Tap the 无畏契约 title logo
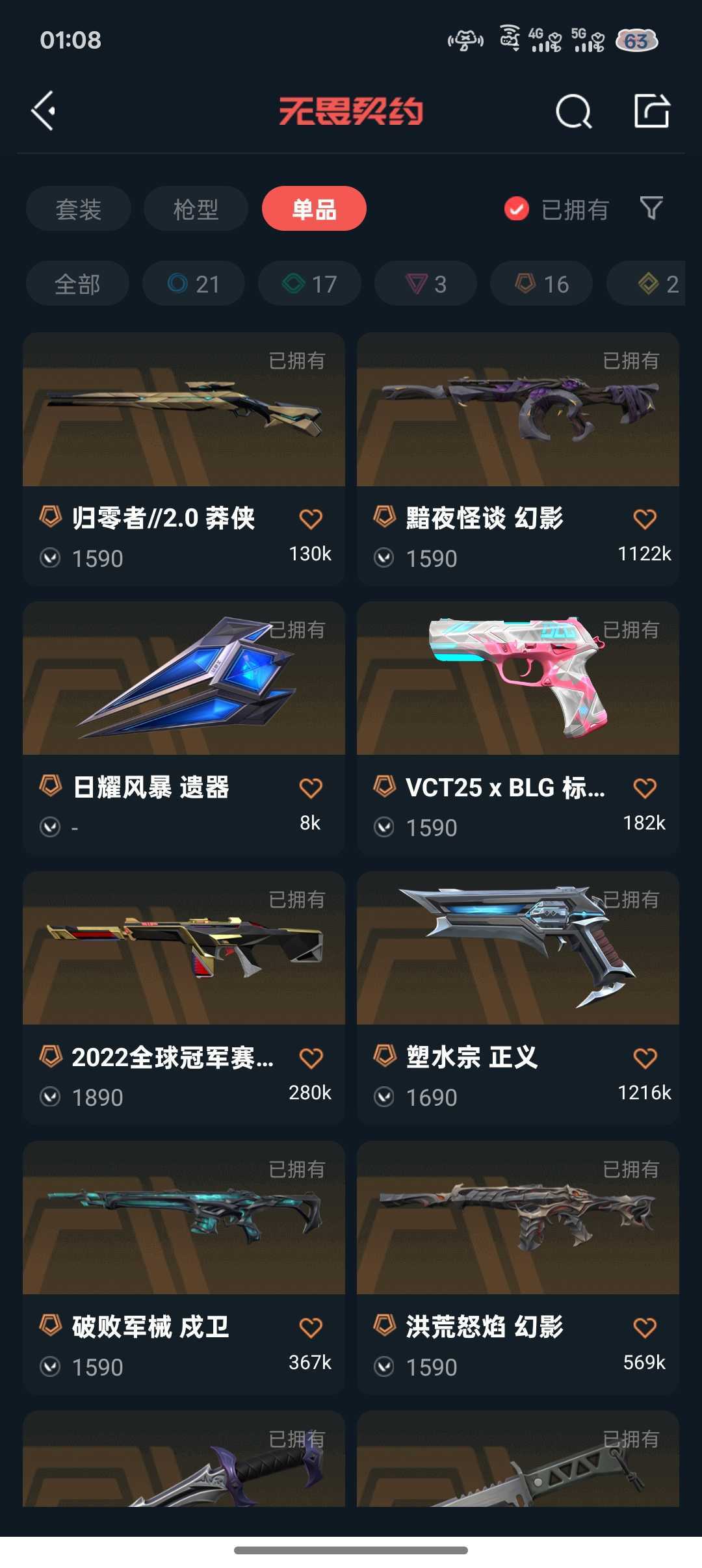702x1568 pixels. pos(350,112)
